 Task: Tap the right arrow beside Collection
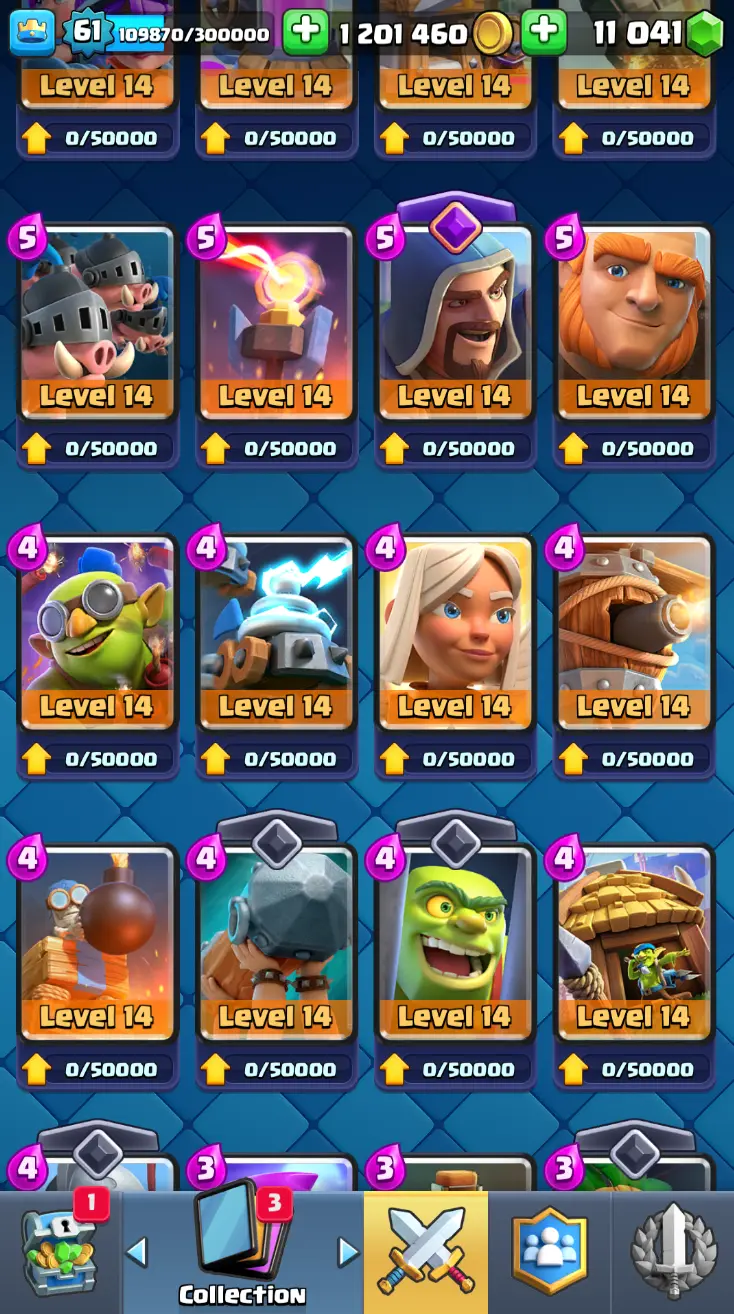click(348, 1250)
